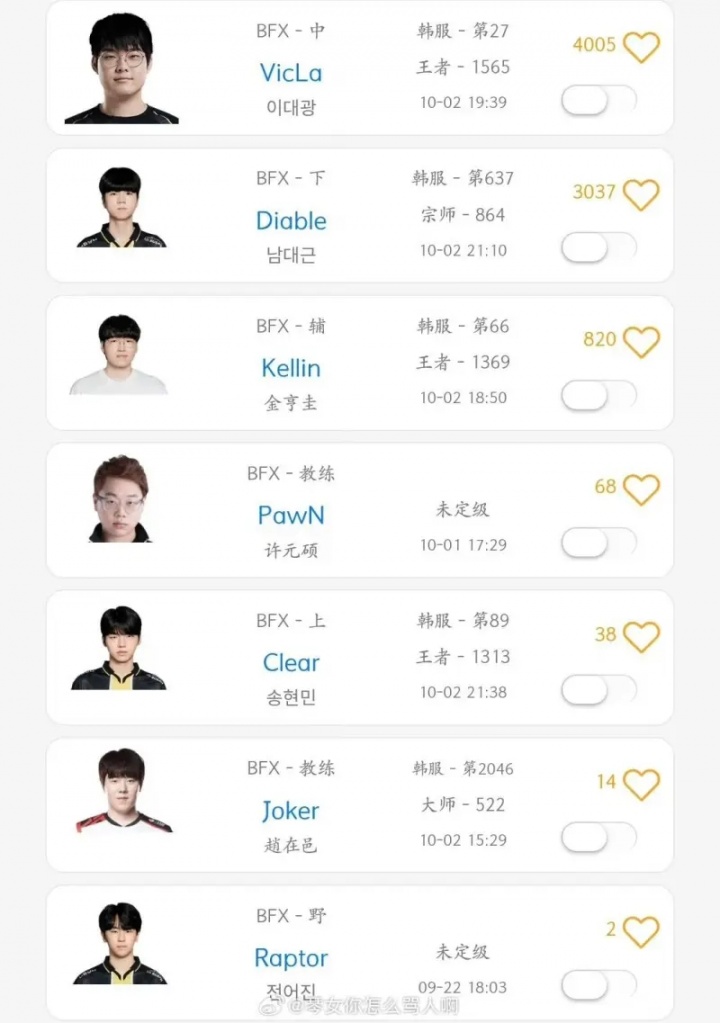Like the Joker coach card
The image size is (720, 1023).
641,784
